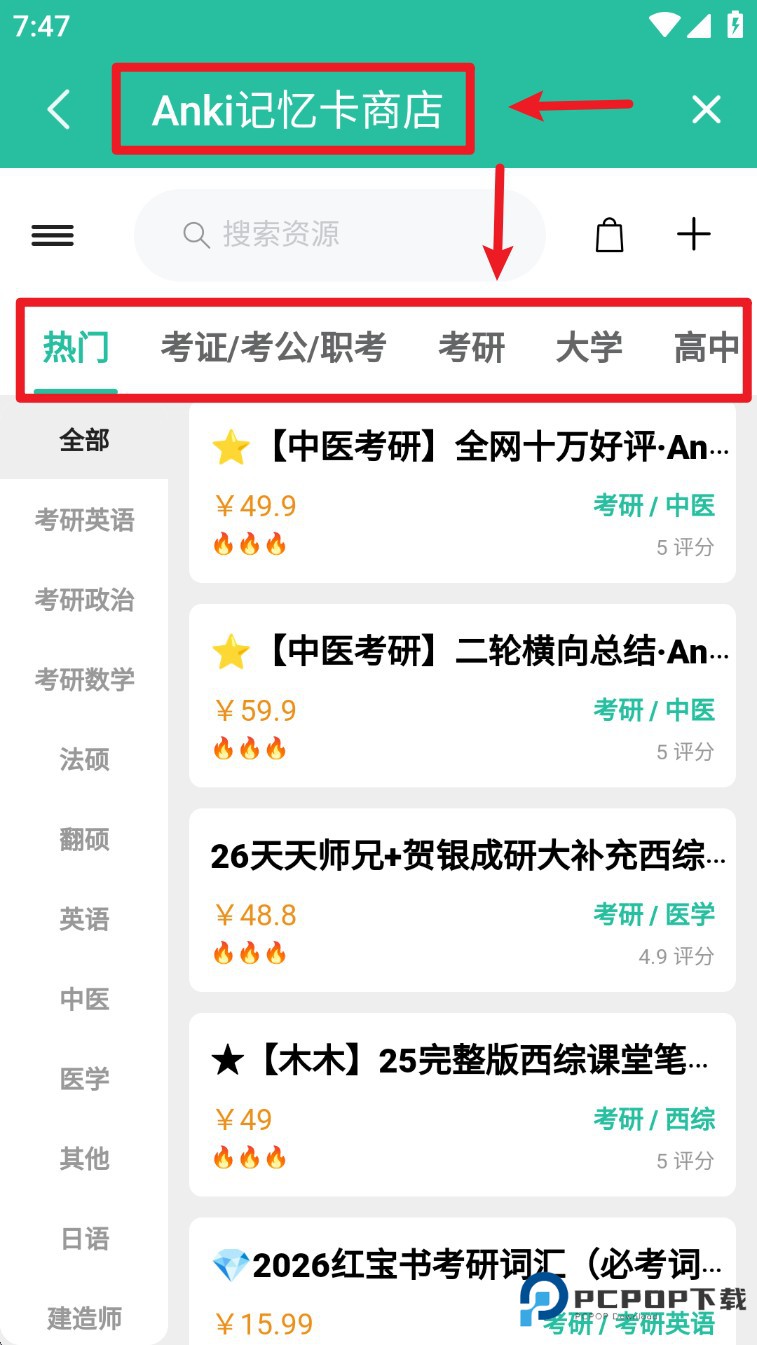Choose the 考研政治 category

84,600
